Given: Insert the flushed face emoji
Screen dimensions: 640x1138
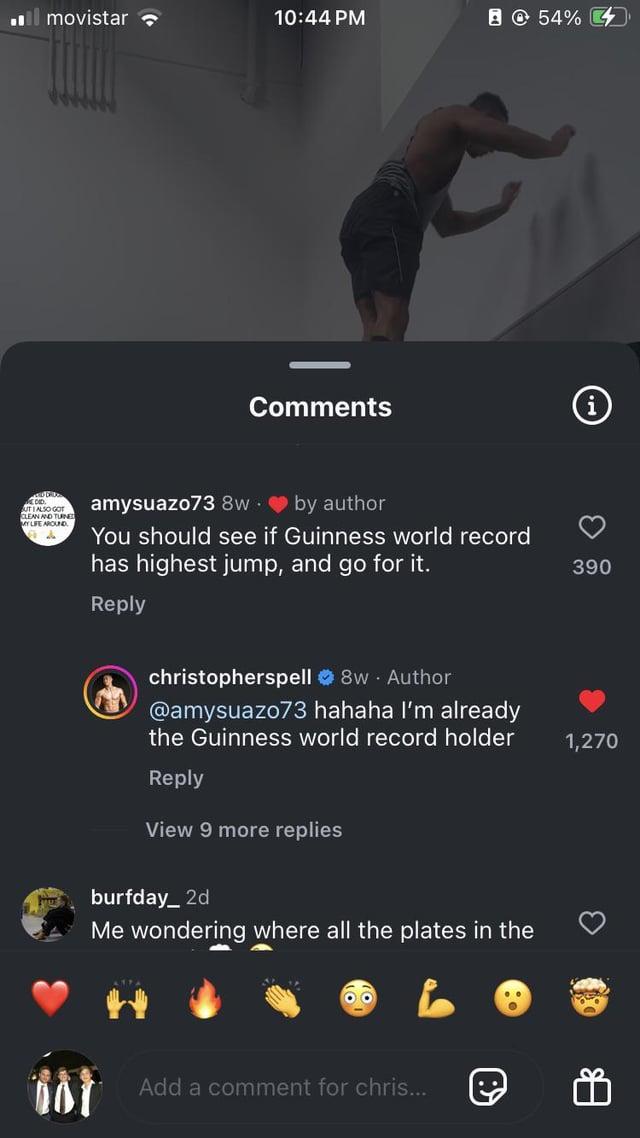Looking at the screenshot, I should tap(359, 998).
